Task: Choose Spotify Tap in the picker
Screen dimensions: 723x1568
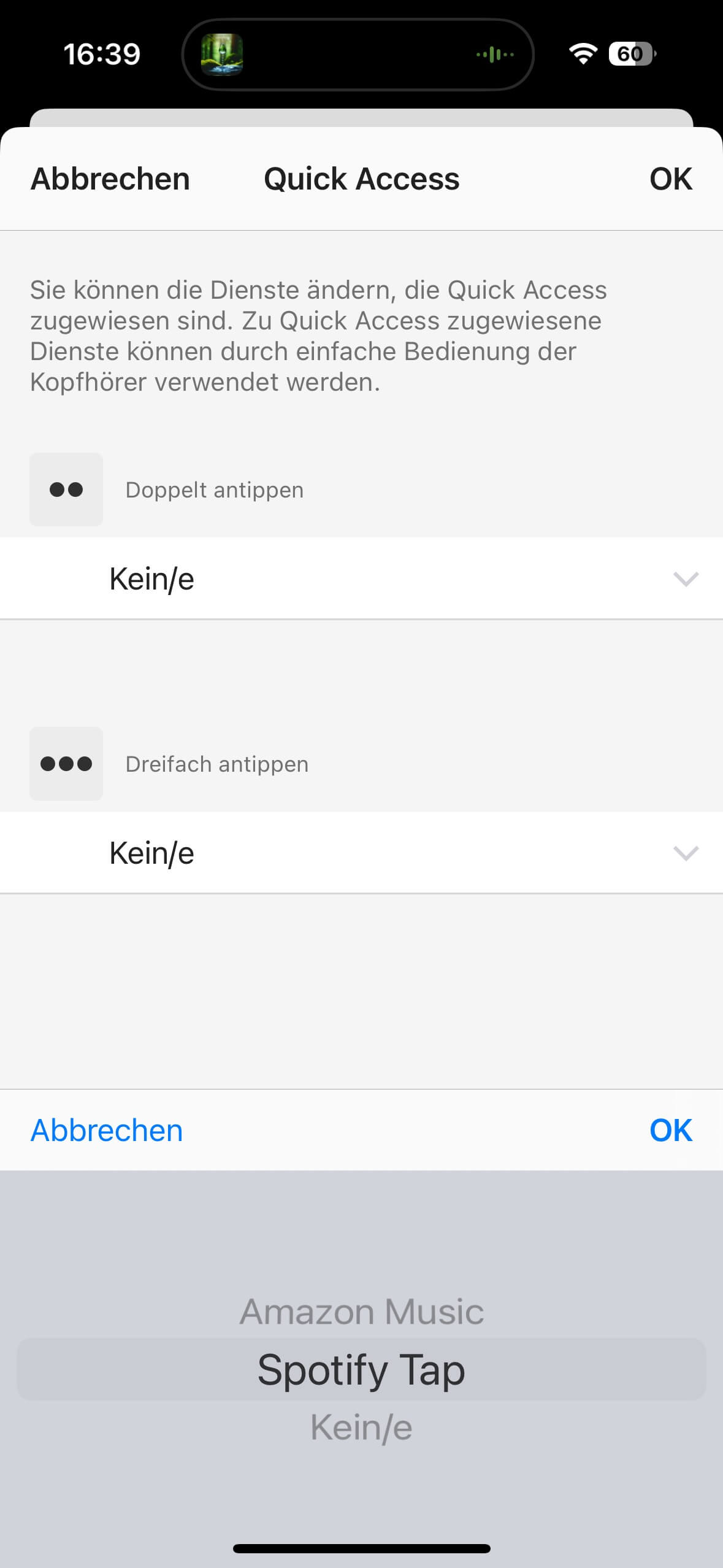Action: 361,1369
